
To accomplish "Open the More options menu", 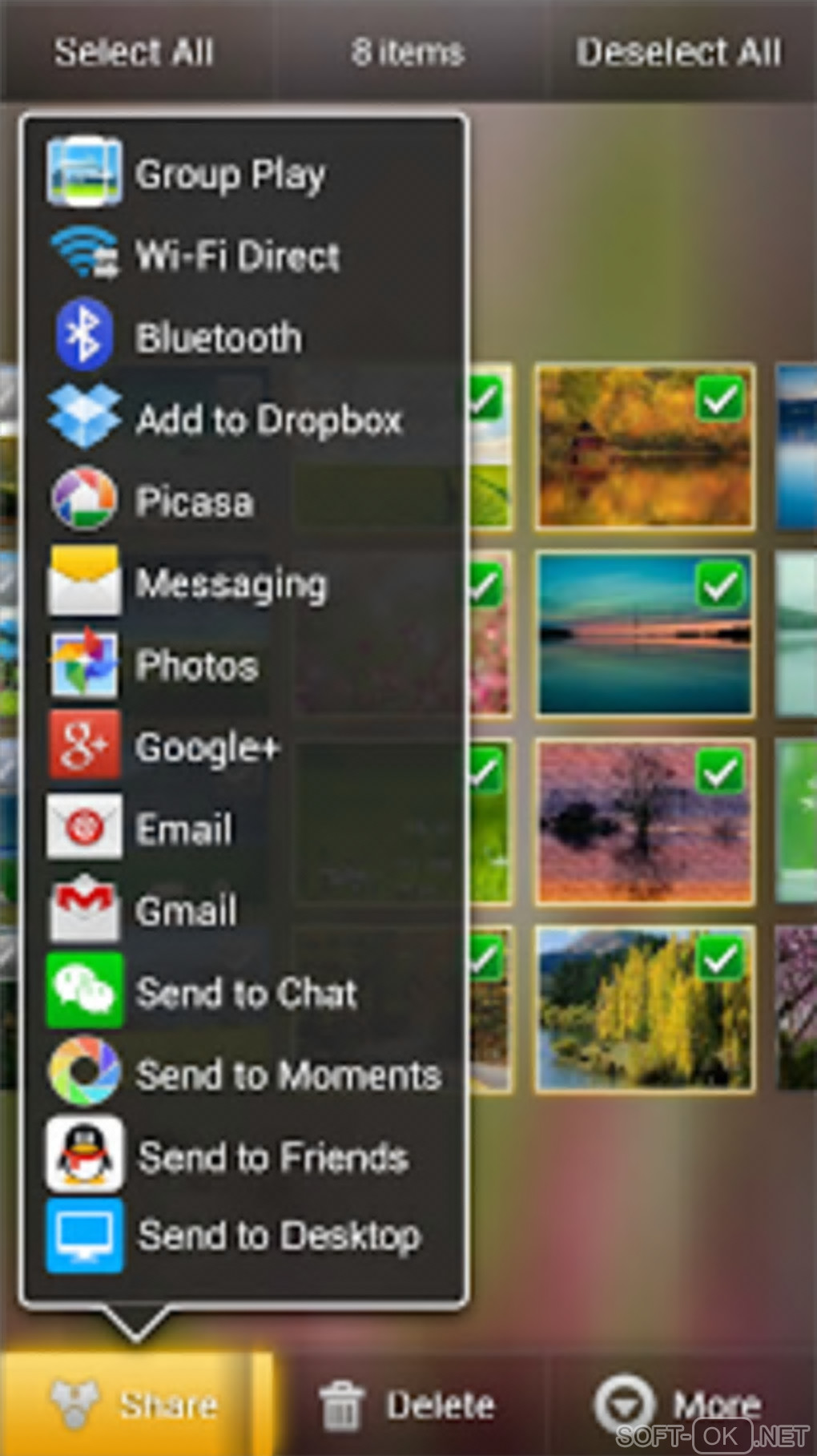I will 679,1404.
